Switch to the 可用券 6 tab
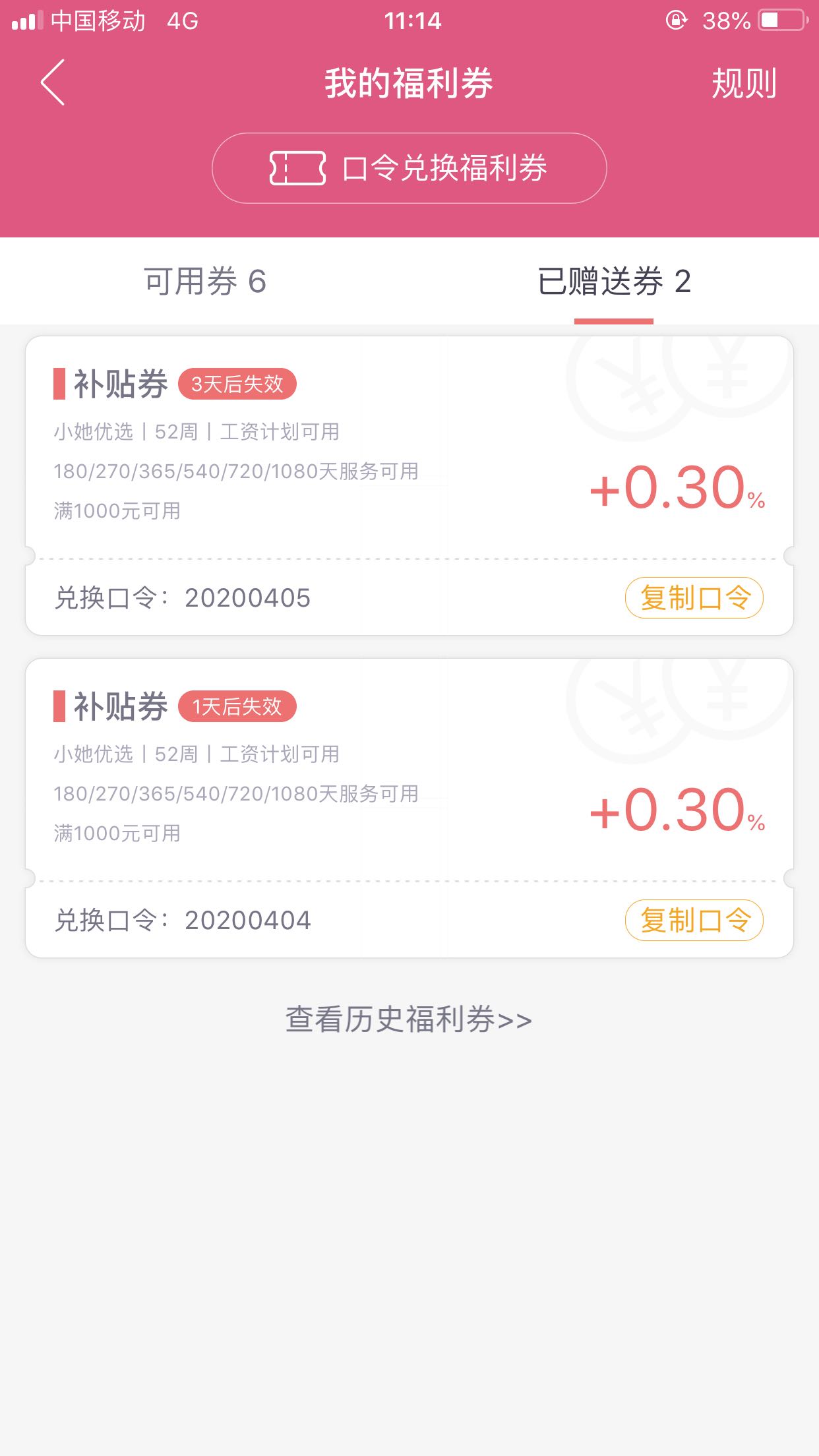This screenshot has width=819, height=1456. [205, 282]
